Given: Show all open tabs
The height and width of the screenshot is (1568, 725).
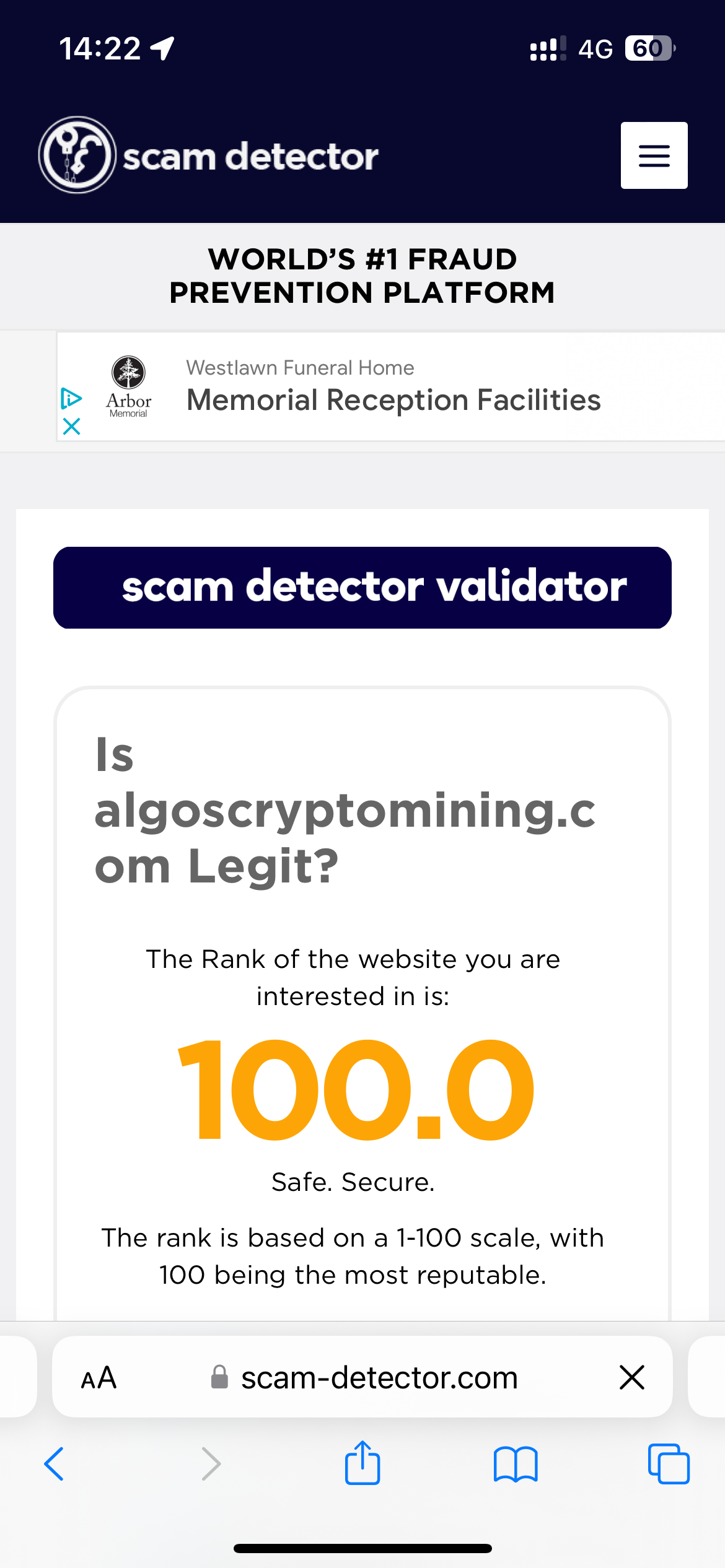Looking at the screenshot, I should (669, 1464).
